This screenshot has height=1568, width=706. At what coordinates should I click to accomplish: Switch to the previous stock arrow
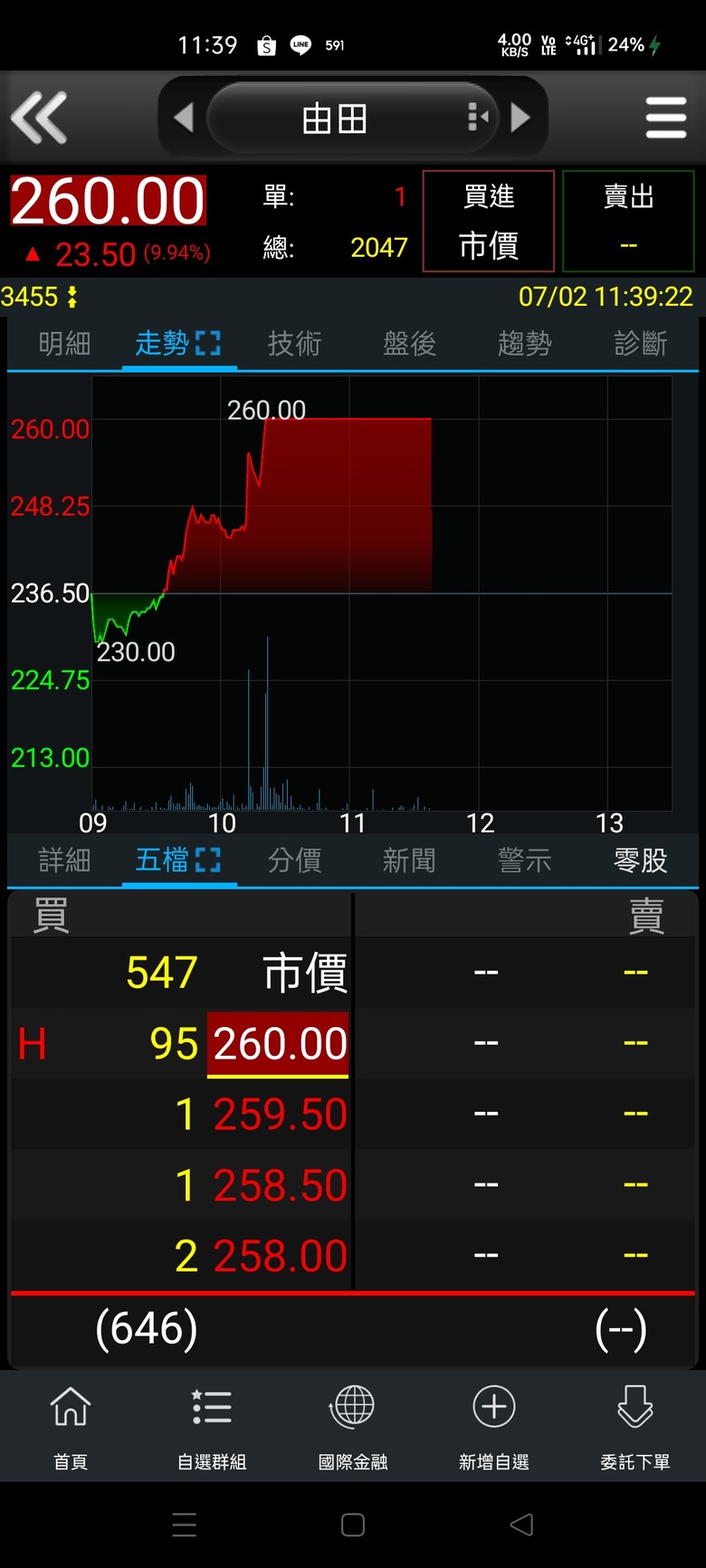coord(184,118)
